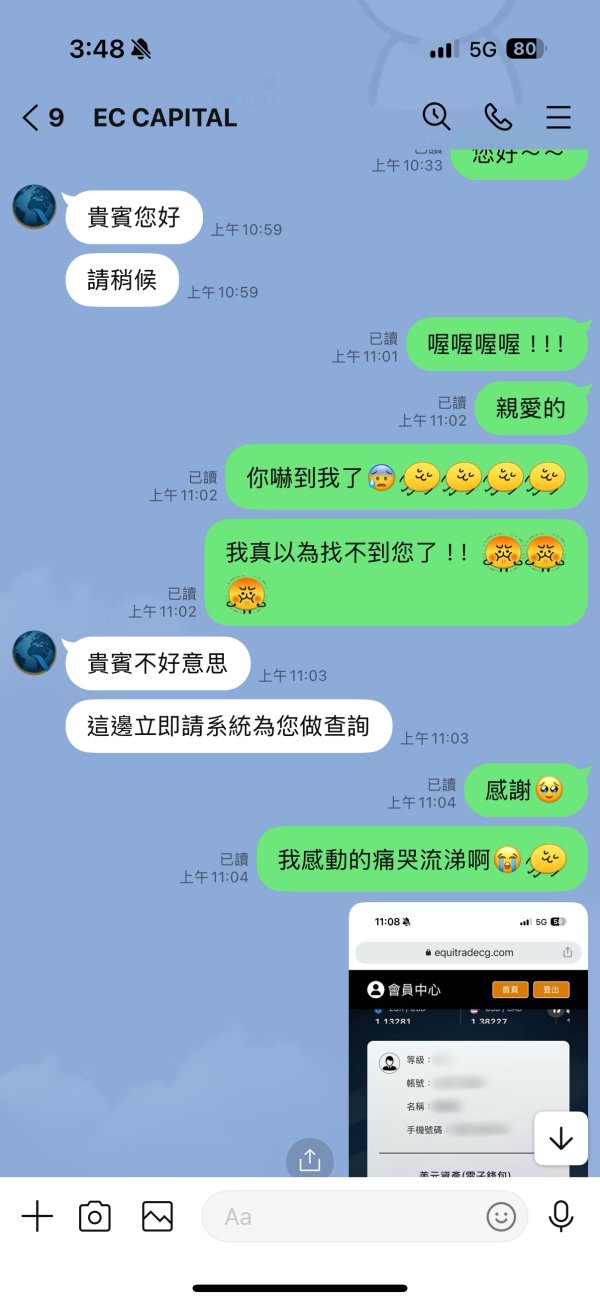Open the chat menu
Viewport: 600px width, 1304px height.
click(x=558, y=117)
